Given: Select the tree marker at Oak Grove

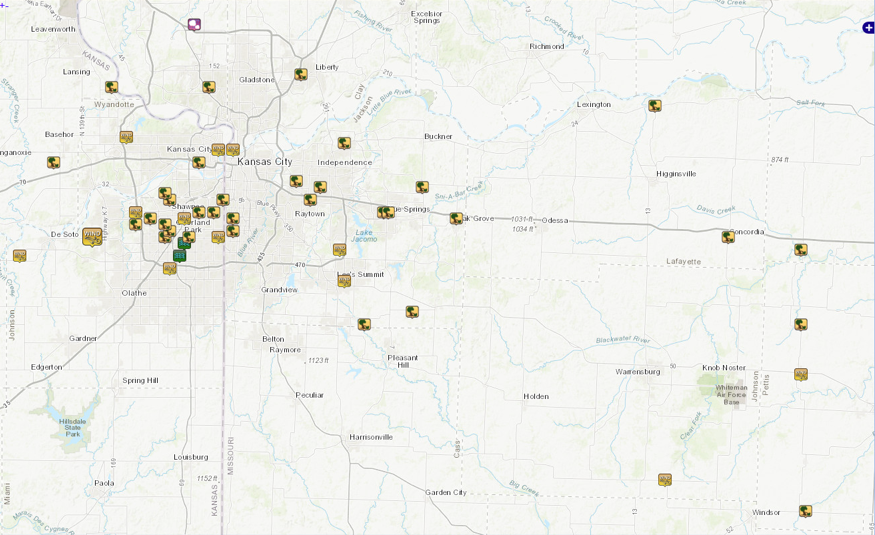Looking at the screenshot, I should 456,218.
